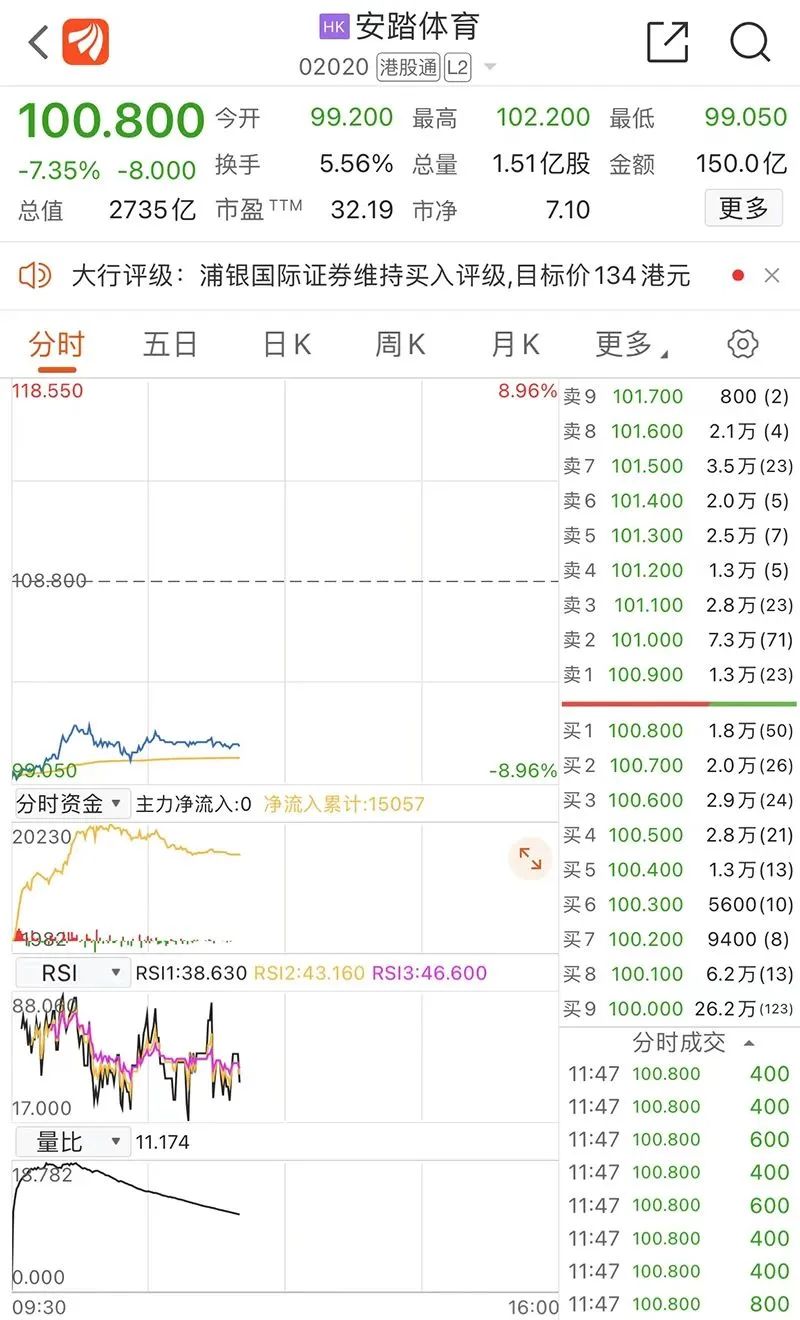Open the 大行评级 news banner

pyautogui.click(x=381, y=275)
